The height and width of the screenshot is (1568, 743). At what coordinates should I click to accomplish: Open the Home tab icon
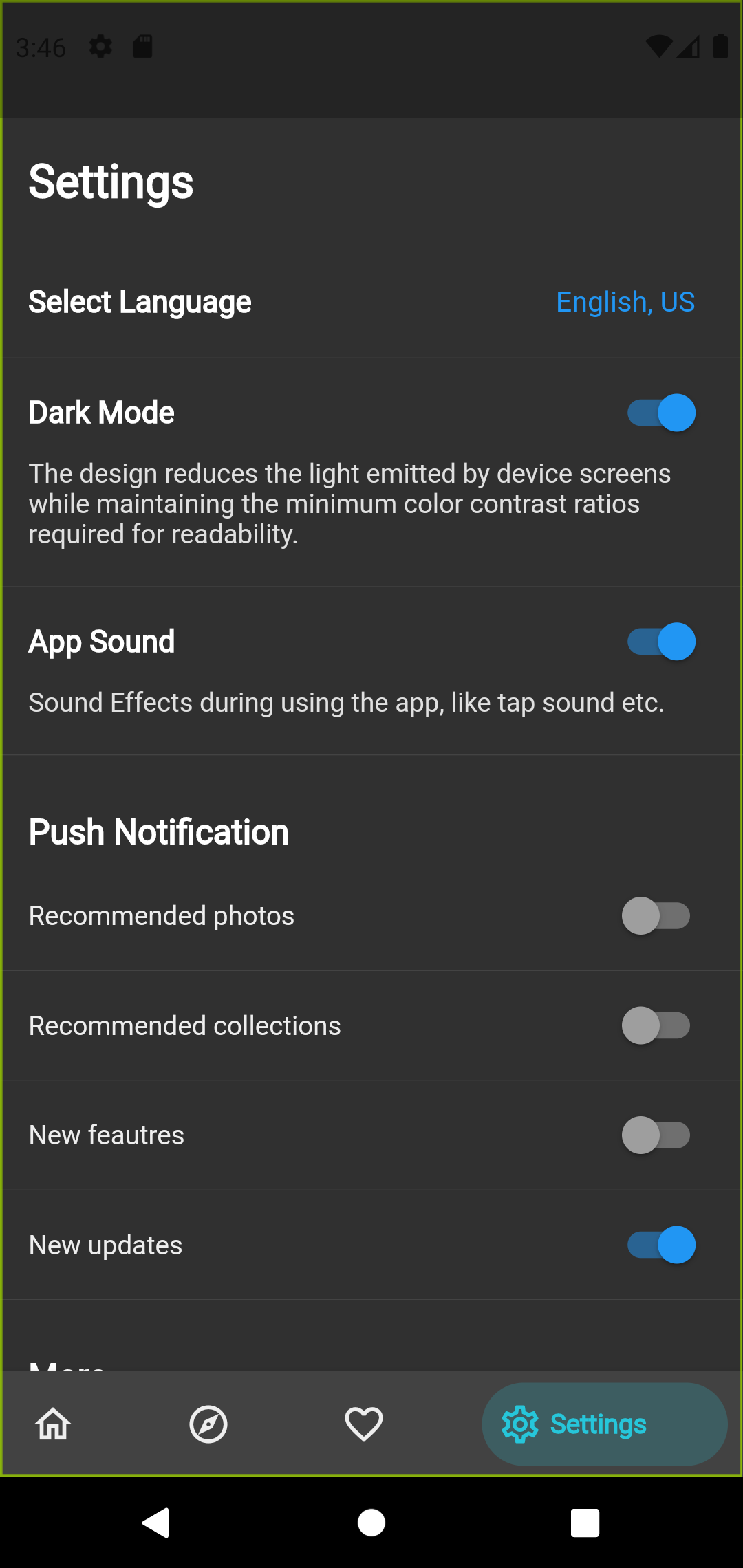(x=52, y=1424)
